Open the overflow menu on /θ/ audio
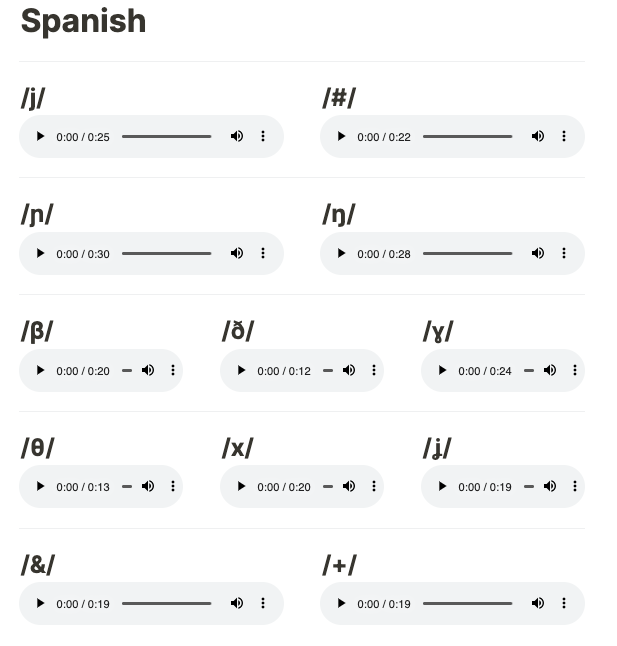This screenshot has height=646, width=617. click(x=173, y=487)
